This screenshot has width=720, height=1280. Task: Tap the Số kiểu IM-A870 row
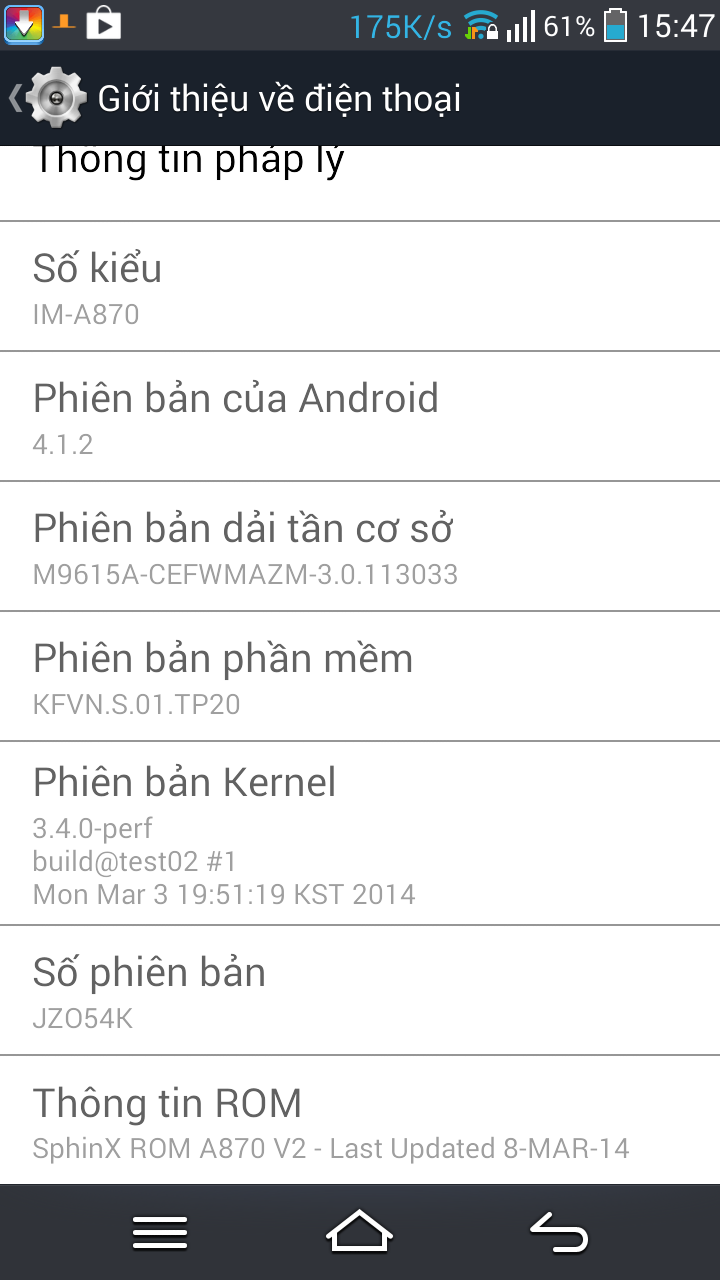tap(360, 287)
